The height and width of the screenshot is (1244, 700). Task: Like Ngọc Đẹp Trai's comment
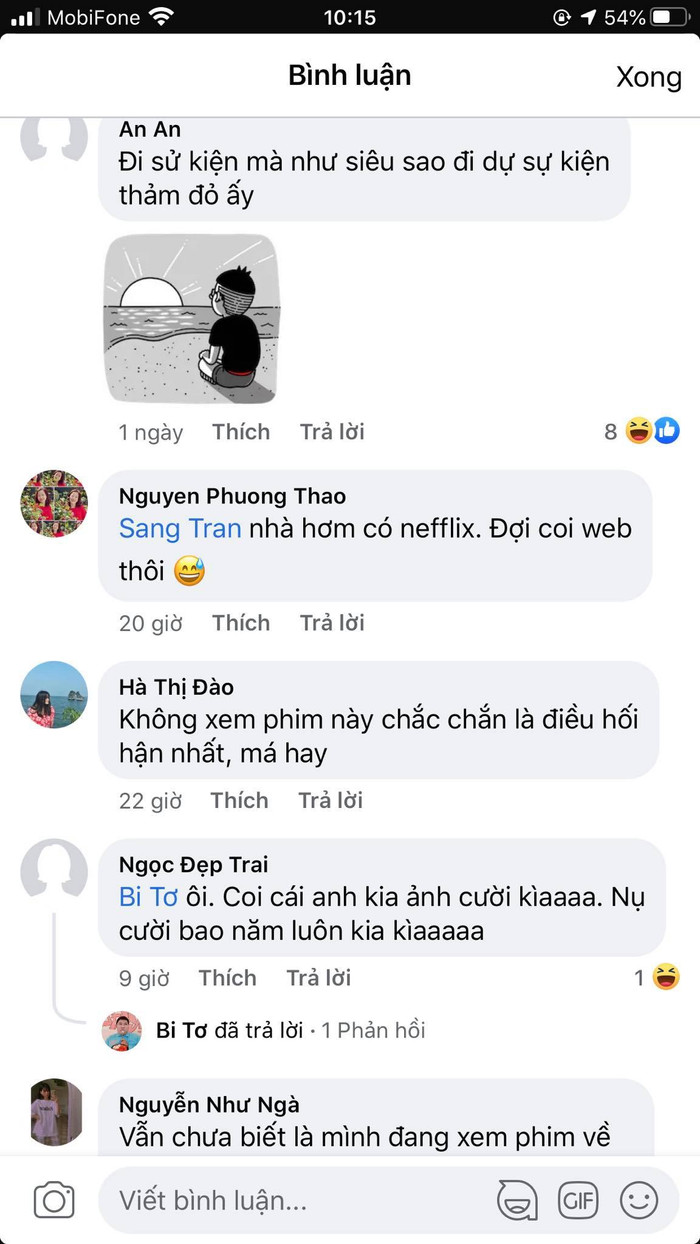pyautogui.click(x=227, y=978)
